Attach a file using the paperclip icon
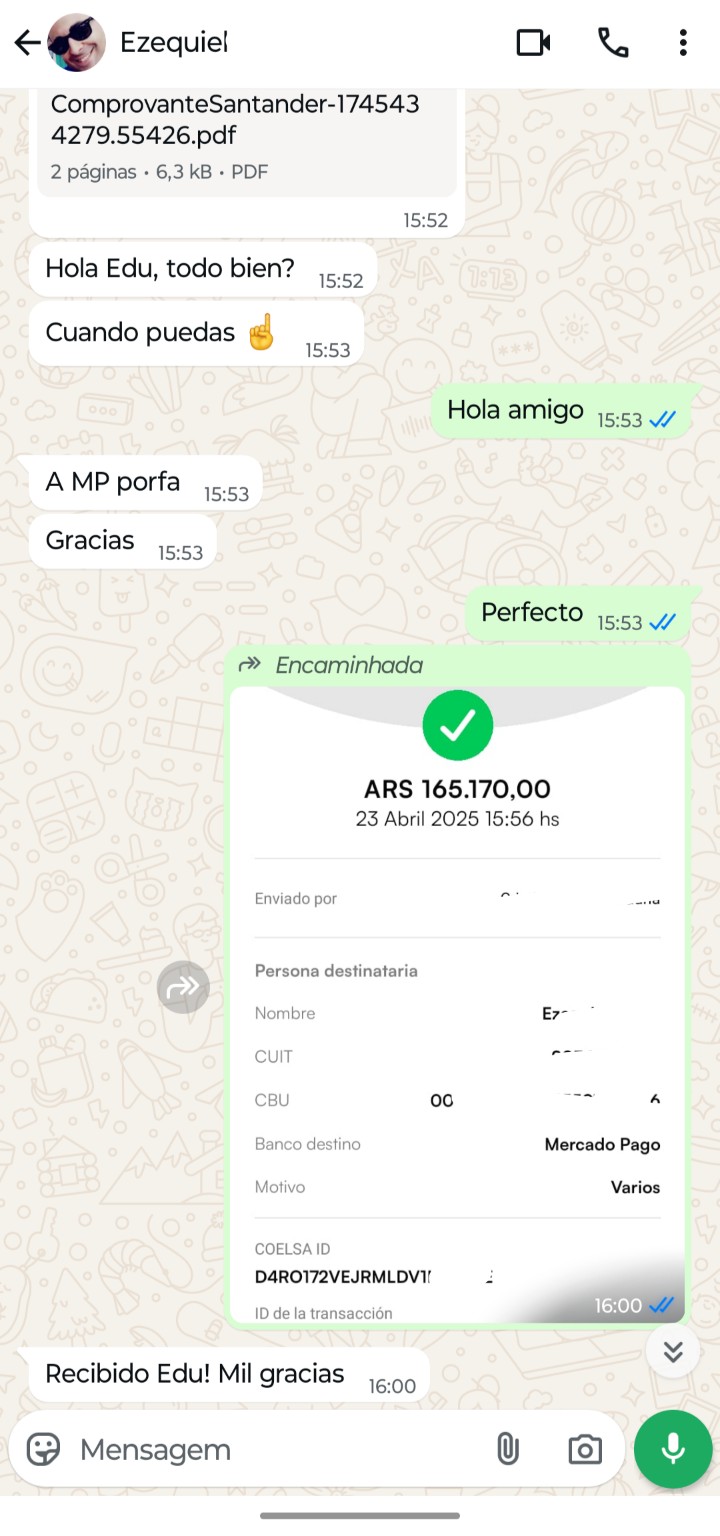This screenshot has width=720, height=1536. pyautogui.click(x=508, y=1448)
